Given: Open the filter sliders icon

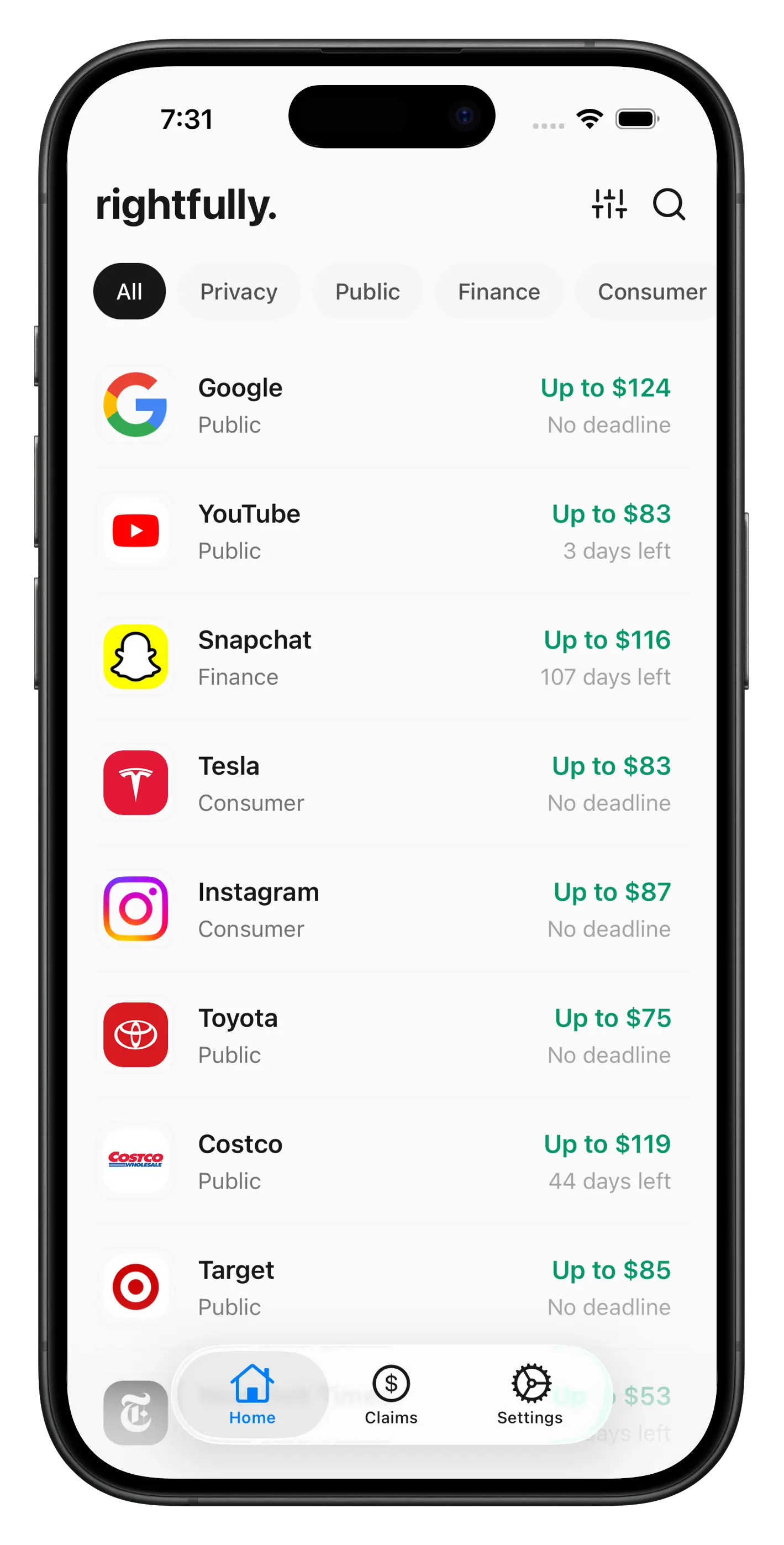Looking at the screenshot, I should pos(609,204).
